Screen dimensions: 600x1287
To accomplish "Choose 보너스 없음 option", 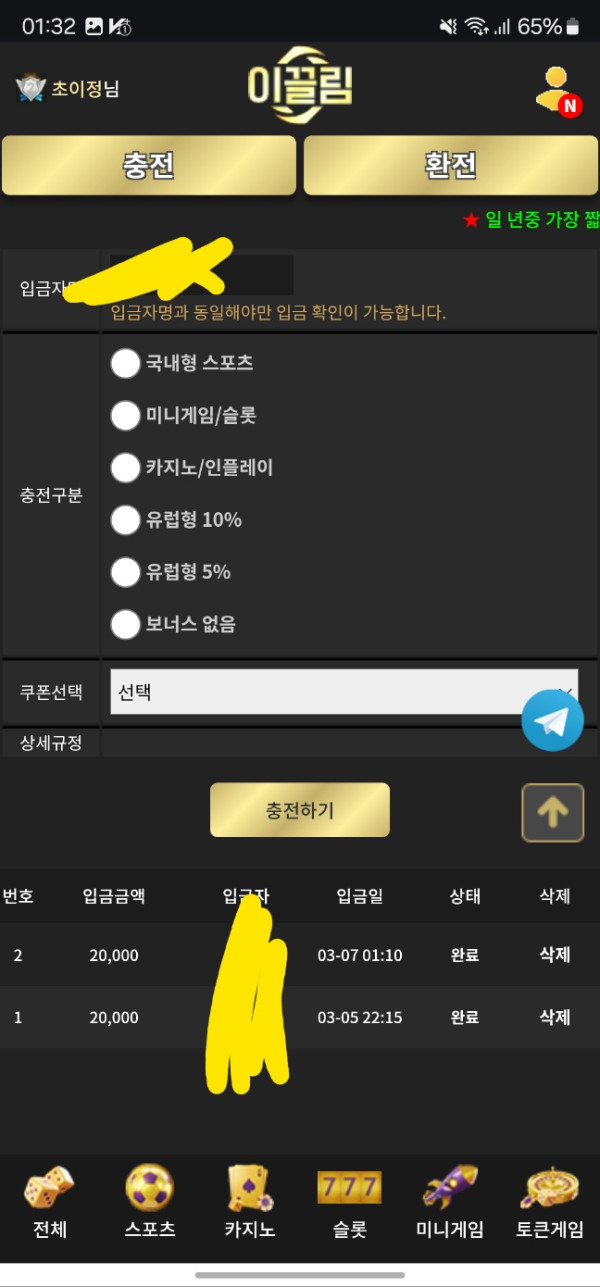I will (125, 624).
